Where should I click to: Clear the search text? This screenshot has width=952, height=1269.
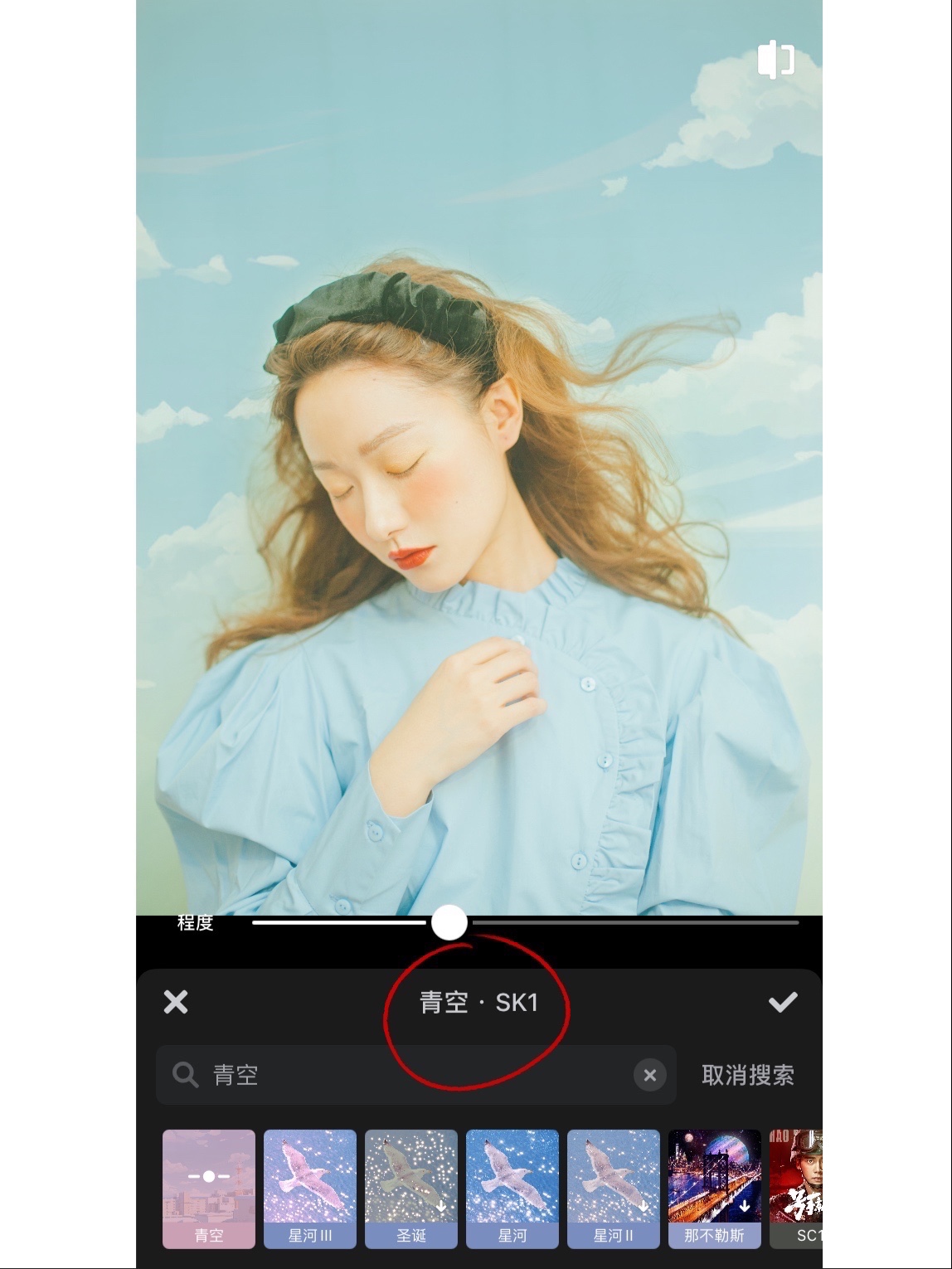pos(650,1075)
